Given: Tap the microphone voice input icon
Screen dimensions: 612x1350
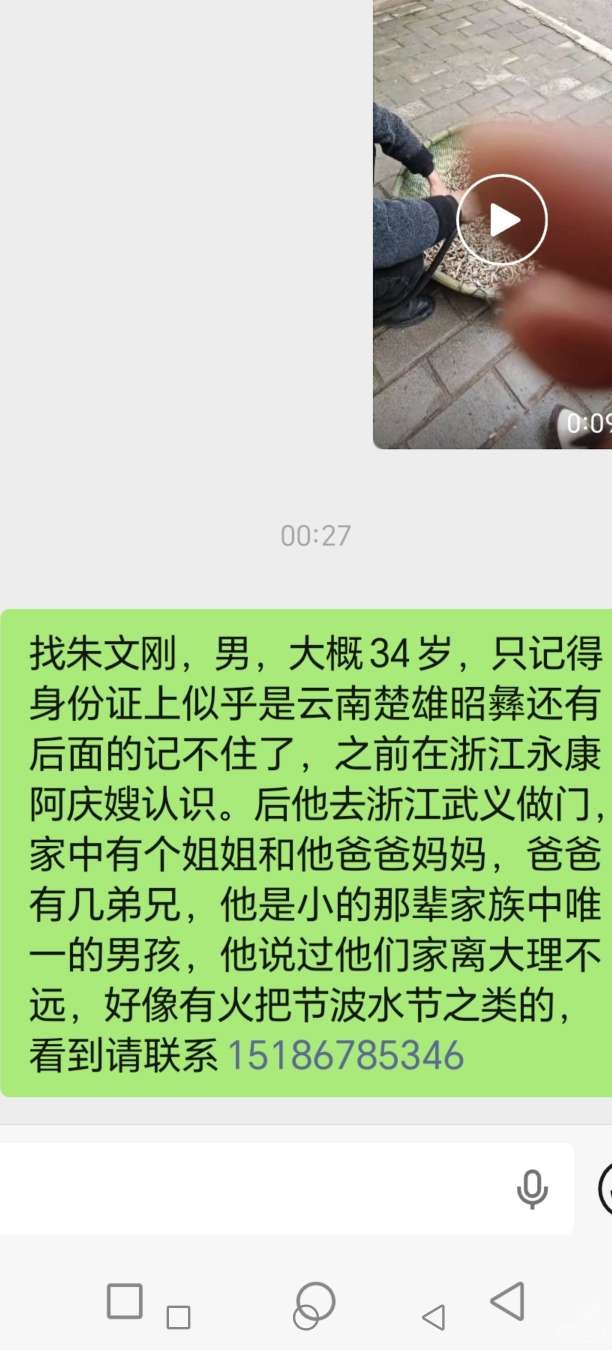Looking at the screenshot, I should 532,1189.
